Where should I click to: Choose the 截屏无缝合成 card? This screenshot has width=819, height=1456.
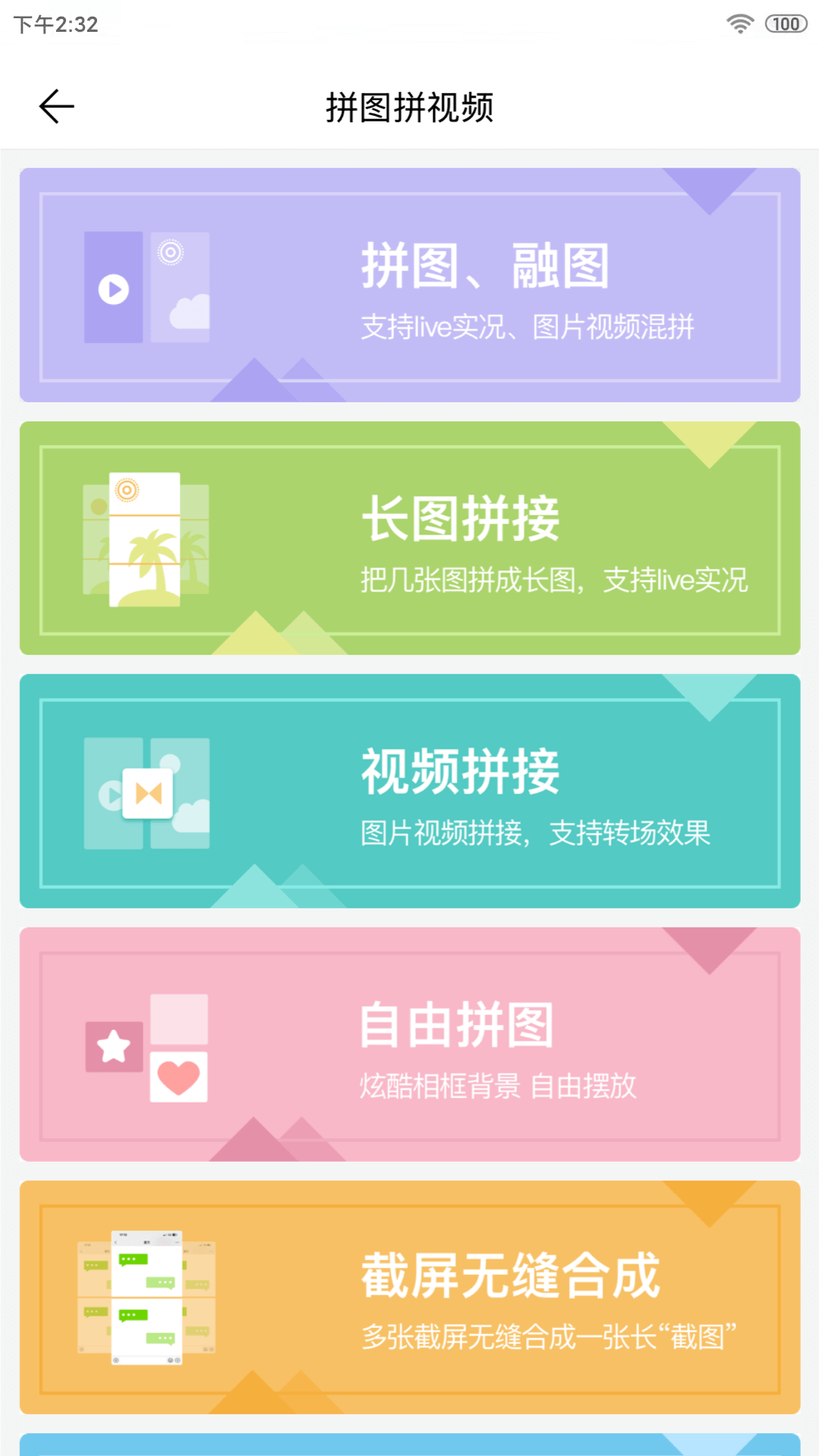409,1297
